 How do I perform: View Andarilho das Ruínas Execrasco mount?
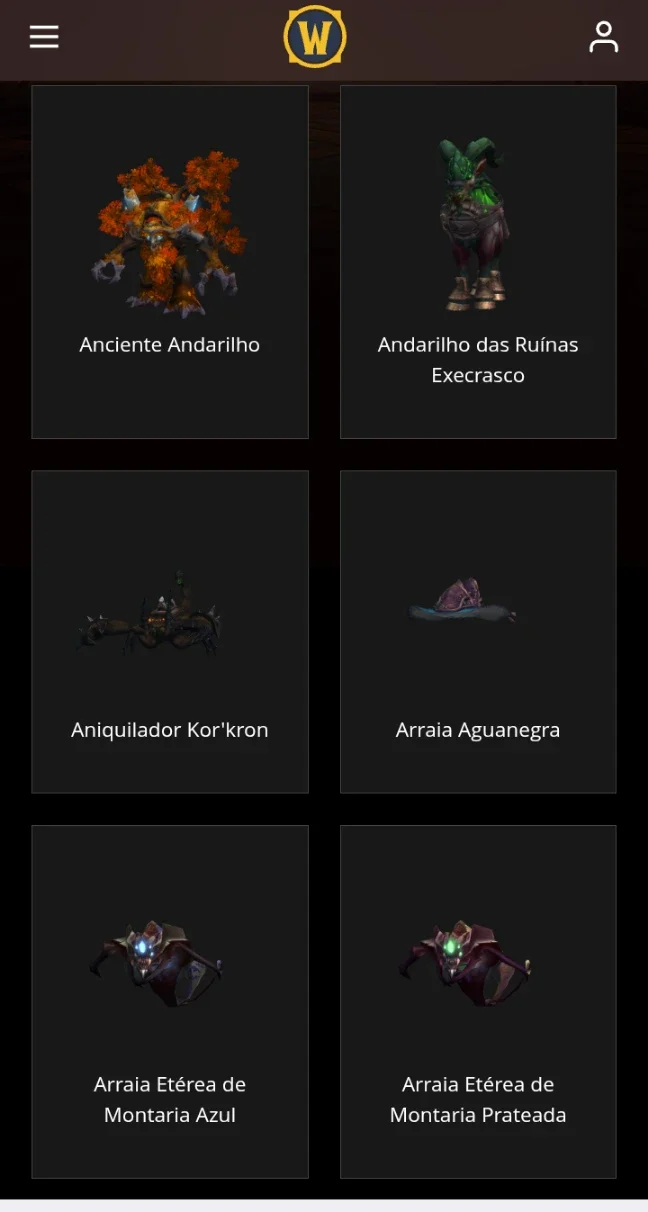[x=478, y=262]
